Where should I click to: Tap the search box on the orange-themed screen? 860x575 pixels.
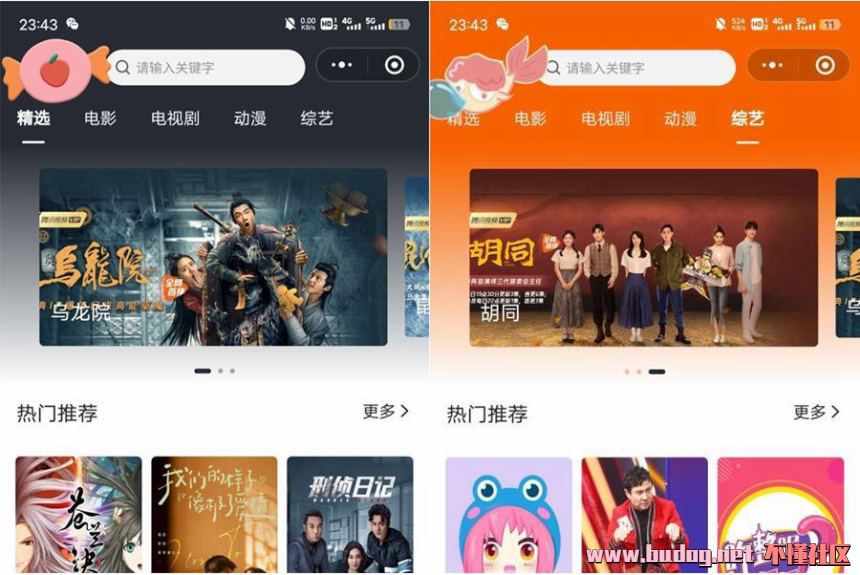point(638,68)
